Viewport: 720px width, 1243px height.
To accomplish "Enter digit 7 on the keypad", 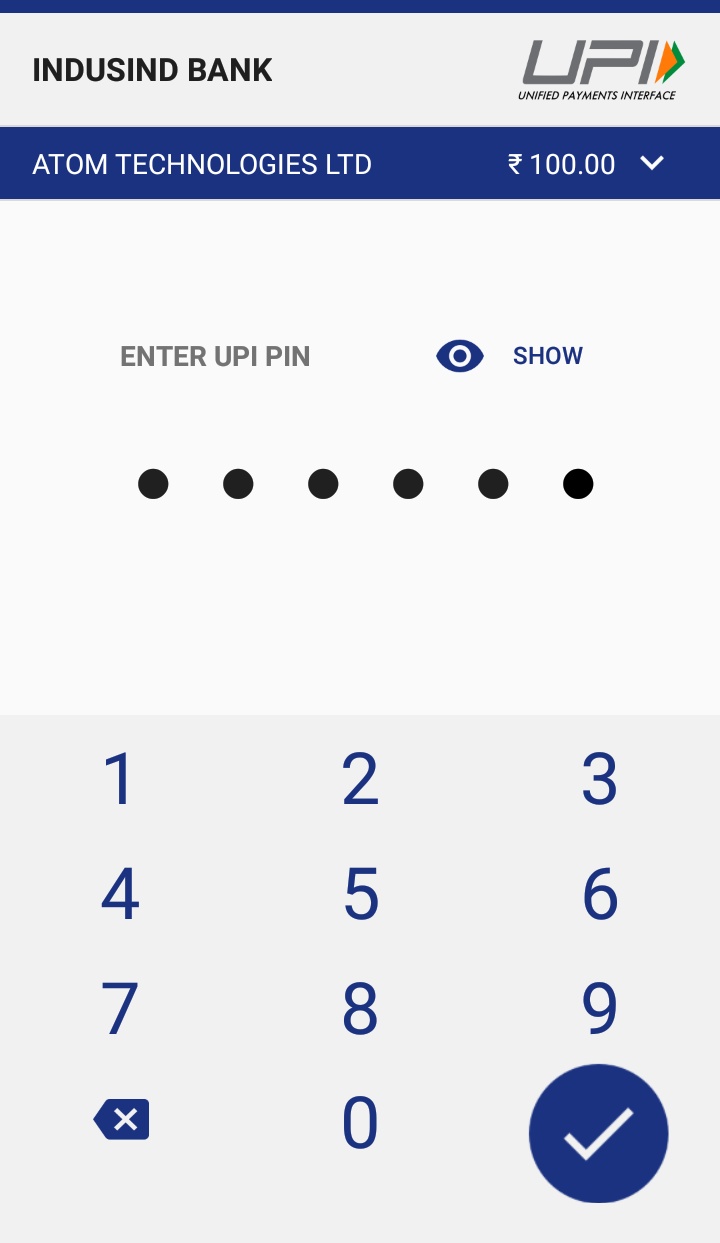I will tap(120, 1008).
